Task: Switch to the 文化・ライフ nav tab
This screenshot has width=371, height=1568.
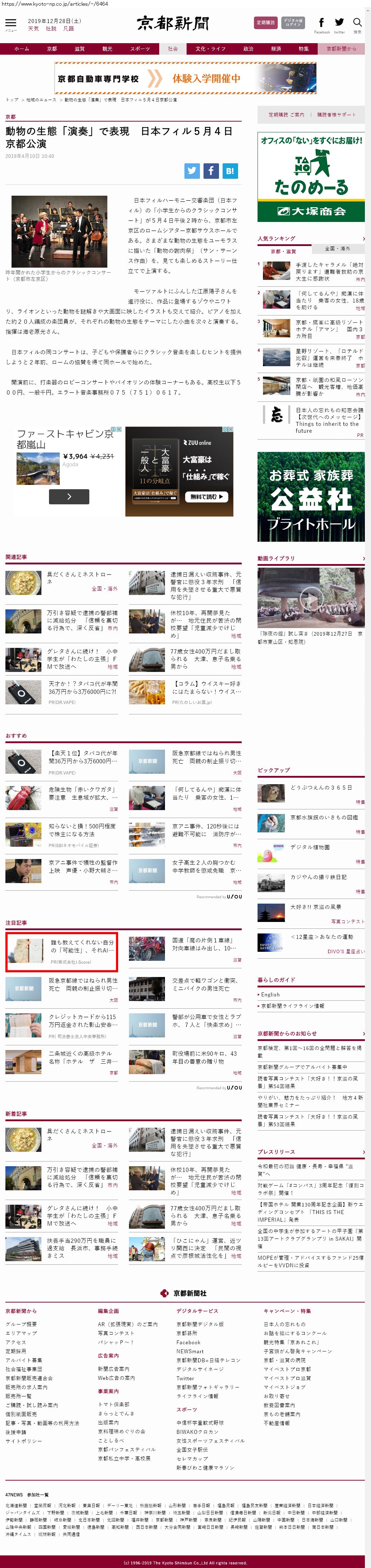Action: (210, 49)
